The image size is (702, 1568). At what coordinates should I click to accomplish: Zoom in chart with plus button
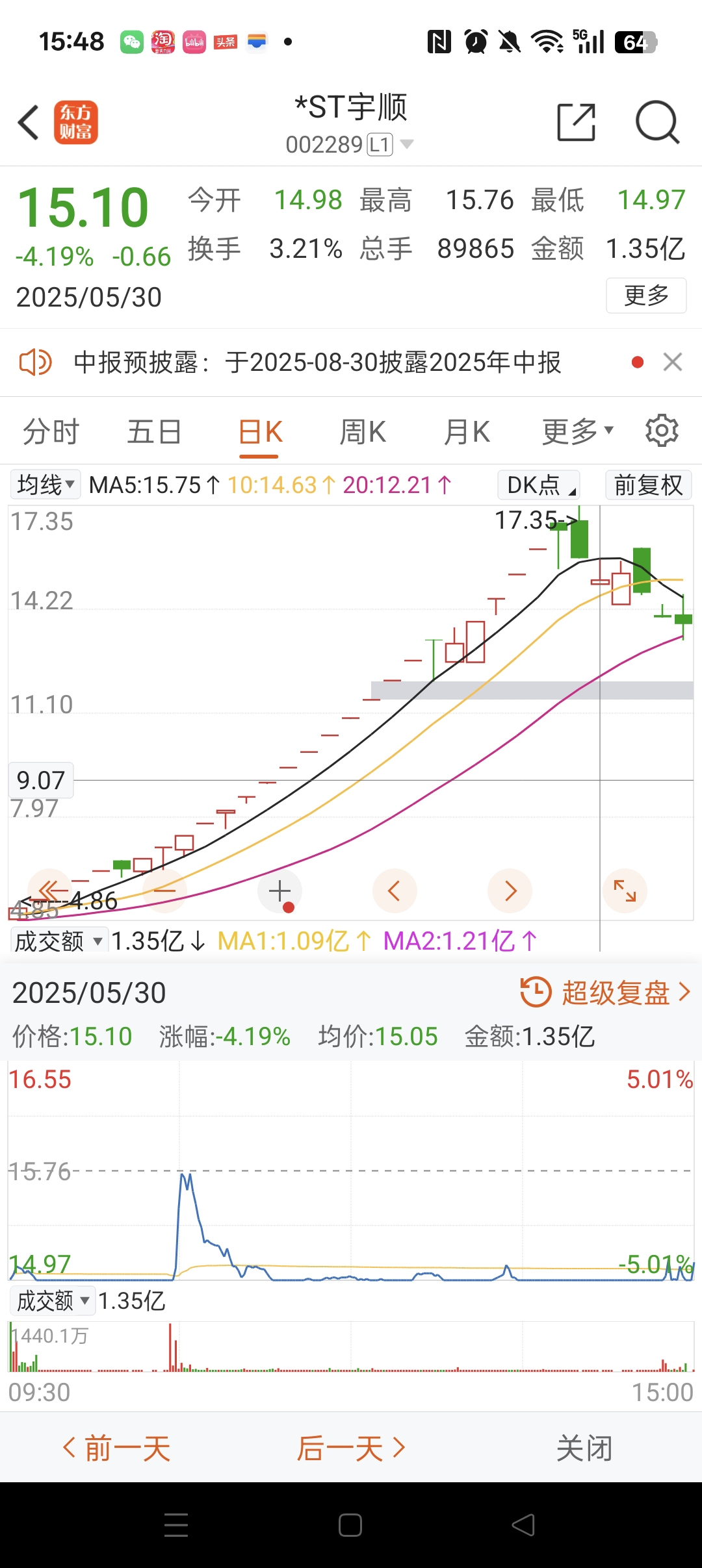pyautogui.click(x=280, y=891)
